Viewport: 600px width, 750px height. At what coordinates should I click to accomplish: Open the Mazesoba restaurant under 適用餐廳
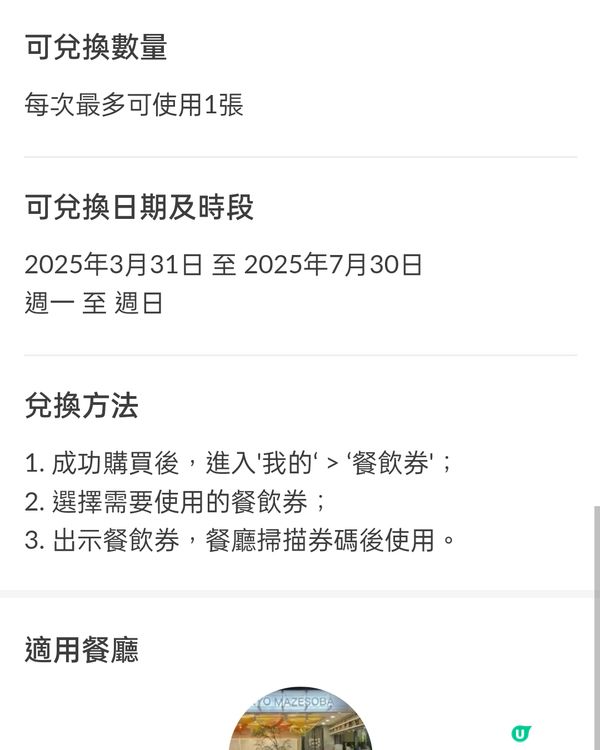[x=300, y=722]
